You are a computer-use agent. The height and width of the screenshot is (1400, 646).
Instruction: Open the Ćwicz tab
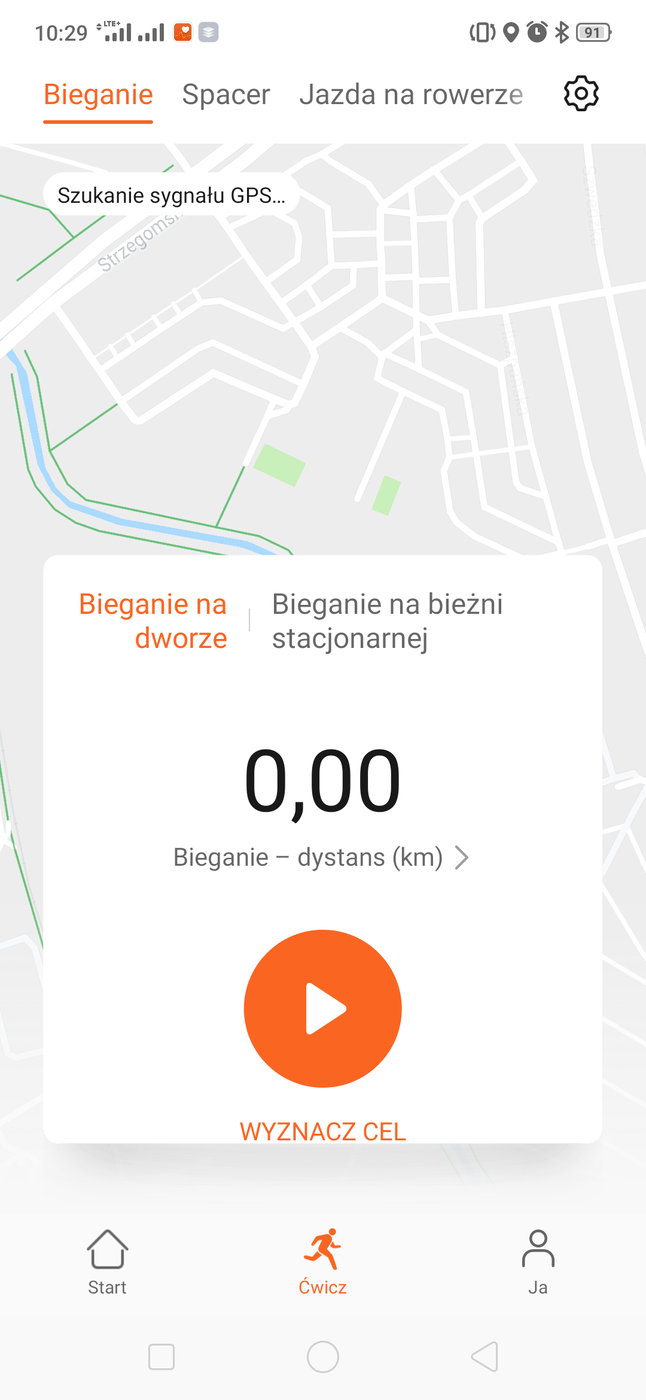pyautogui.click(x=323, y=1262)
